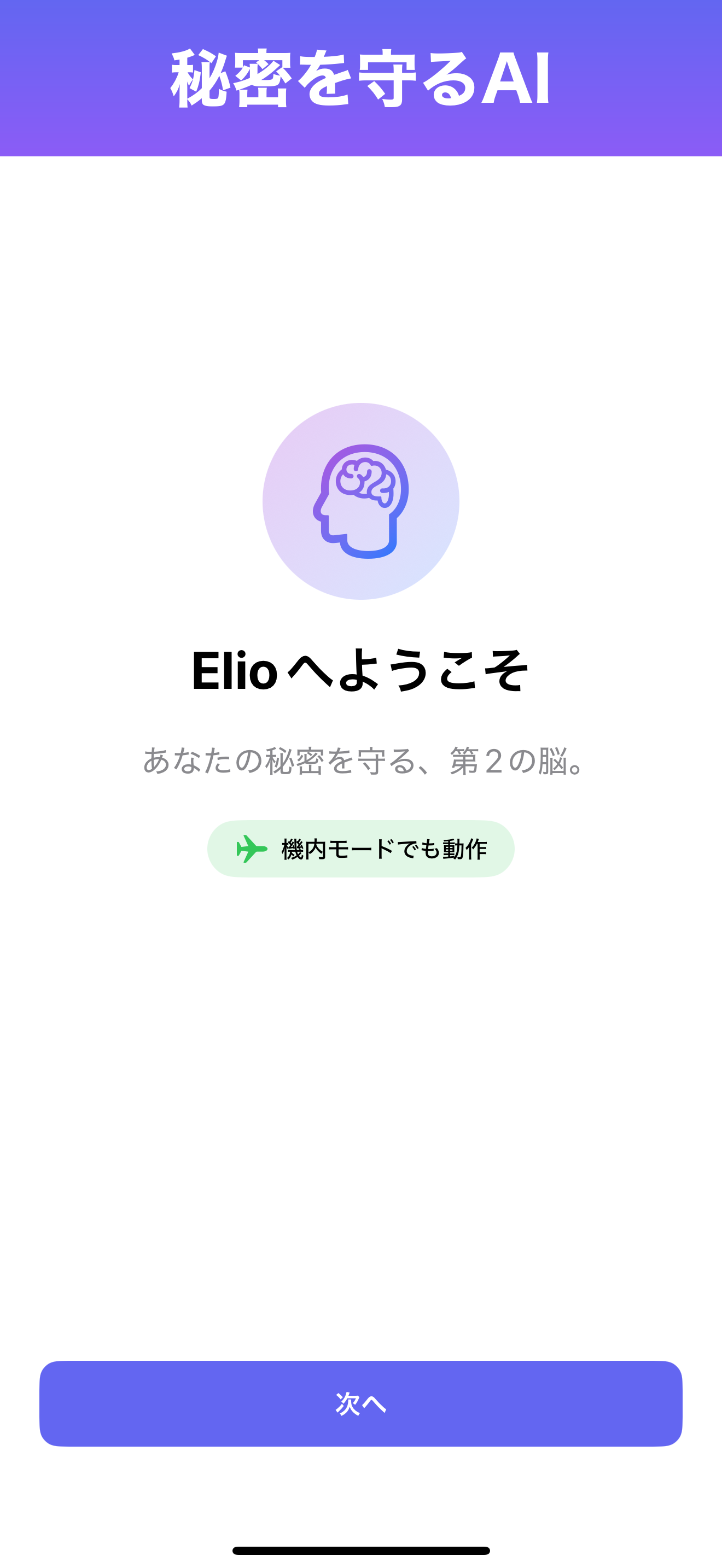The width and height of the screenshot is (722, 1568).
Task: Tap the Elio app logo above the welcome title
Action: click(x=361, y=500)
